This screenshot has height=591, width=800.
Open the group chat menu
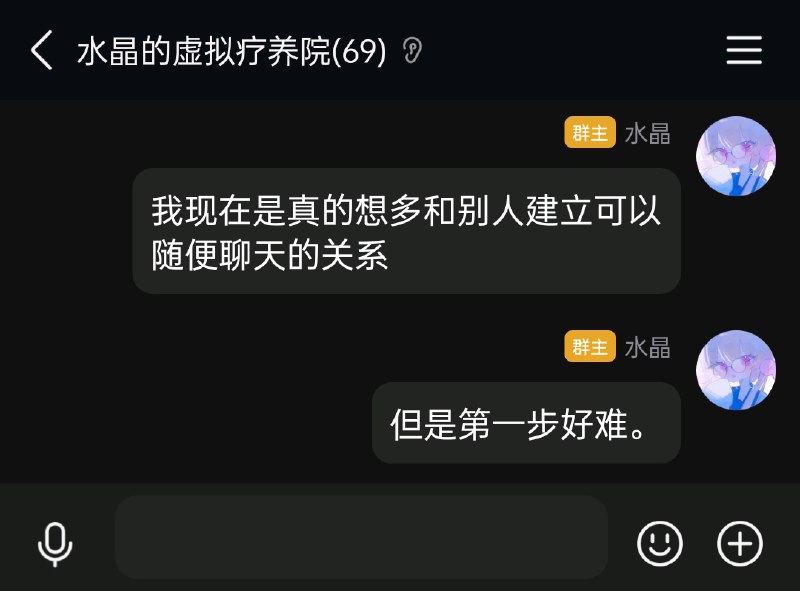pos(744,50)
